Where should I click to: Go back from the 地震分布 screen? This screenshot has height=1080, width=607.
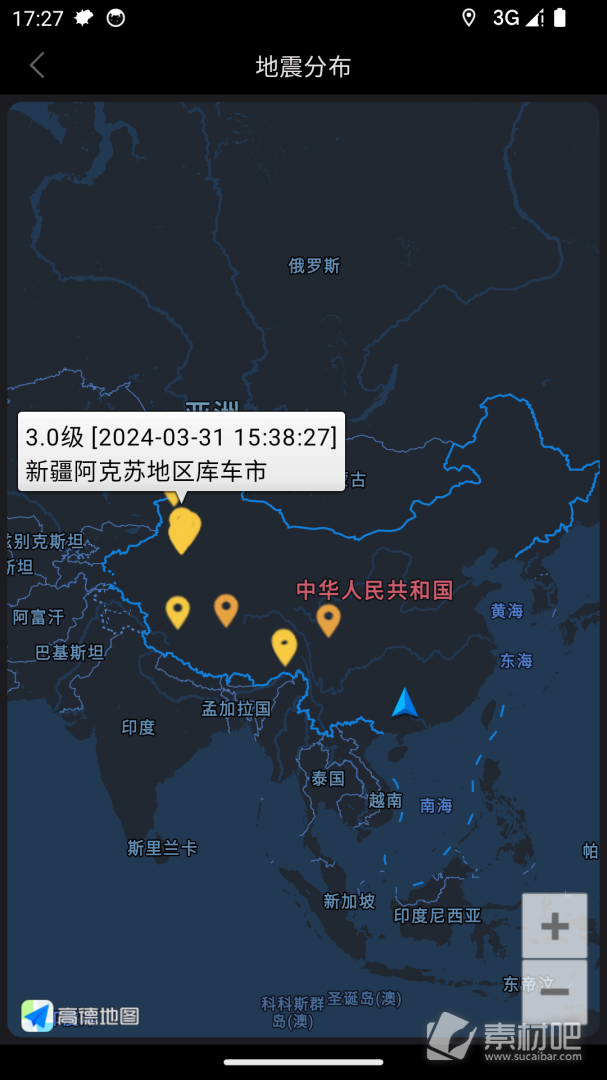pyautogui.click(x=37, y=66)
